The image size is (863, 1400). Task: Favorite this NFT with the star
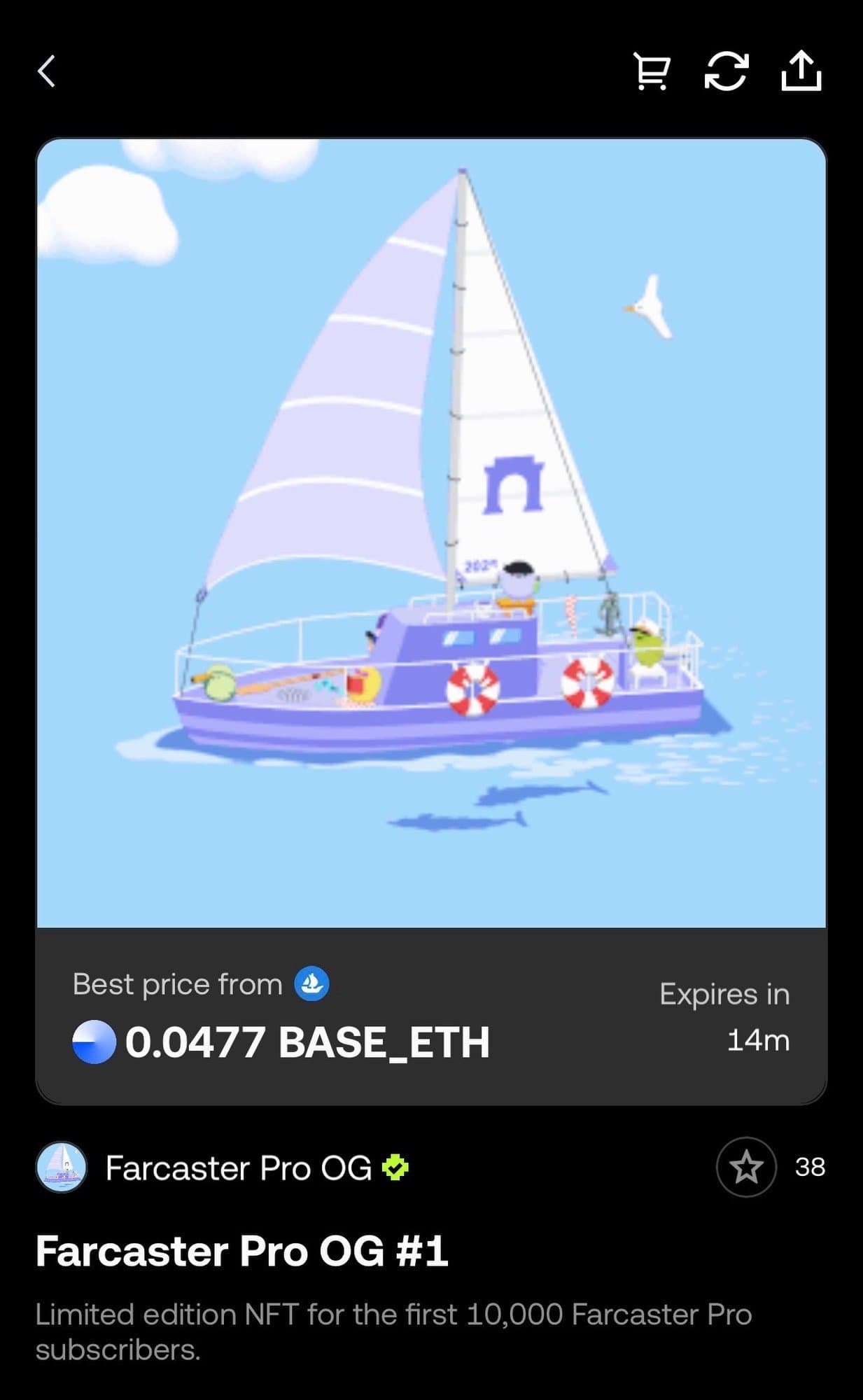coord(746,1167)
